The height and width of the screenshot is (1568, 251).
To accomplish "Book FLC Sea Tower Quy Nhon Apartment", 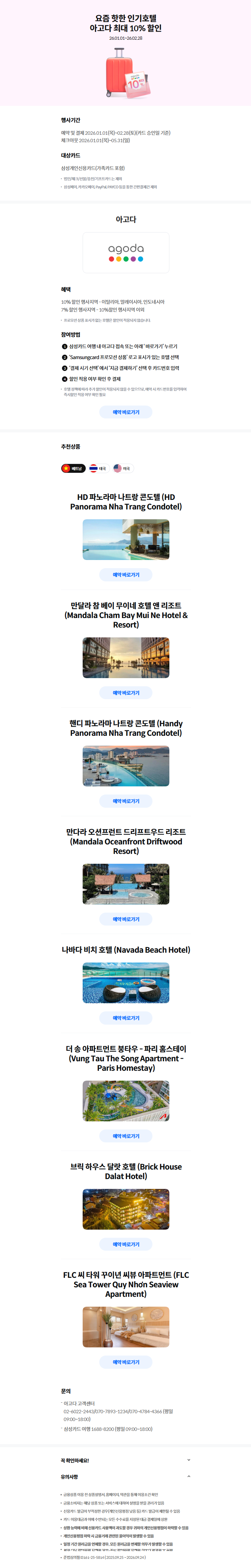I will [126, 1362].
